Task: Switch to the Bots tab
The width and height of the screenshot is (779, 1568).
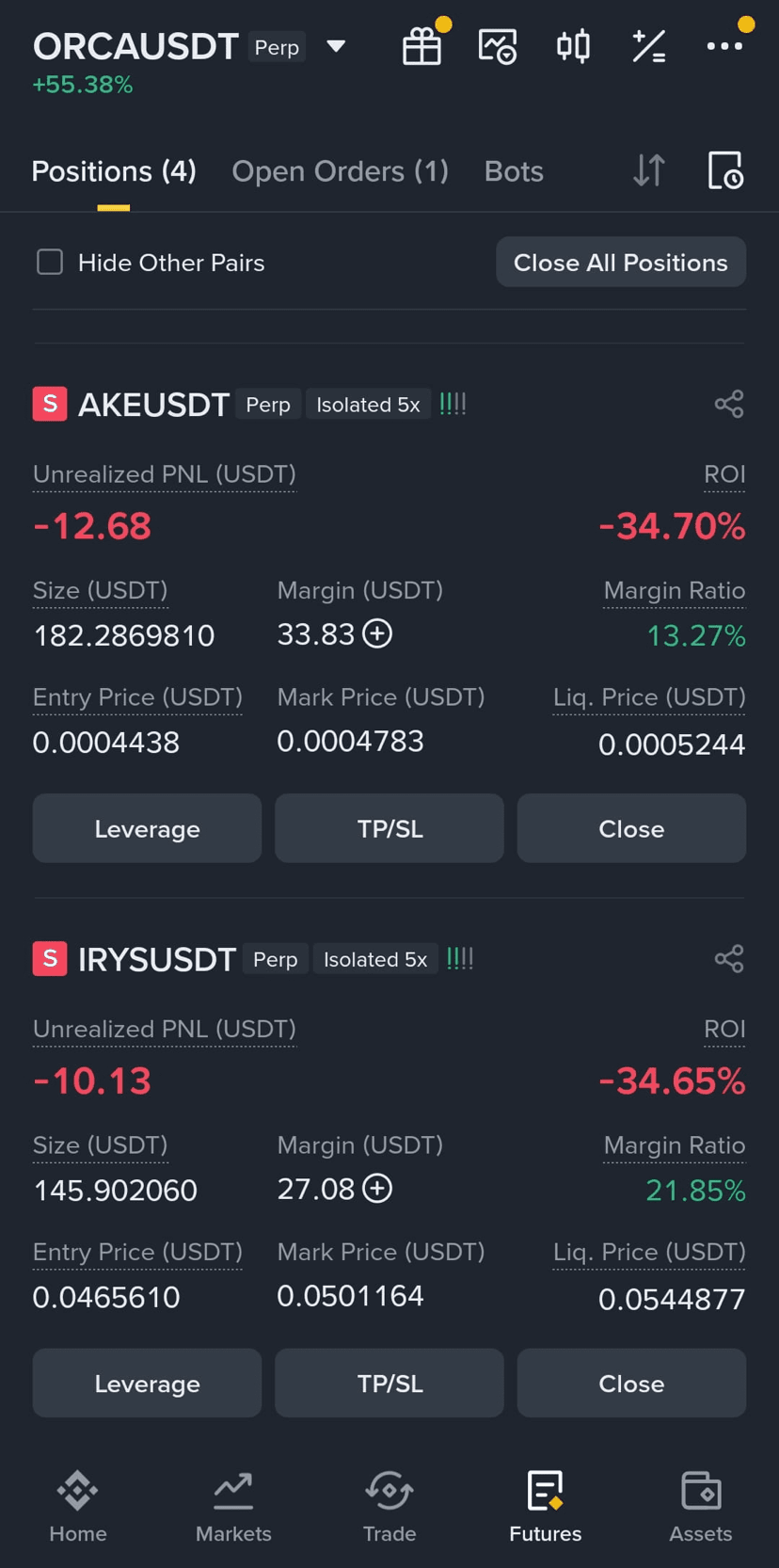Action: tap(514, 171)
